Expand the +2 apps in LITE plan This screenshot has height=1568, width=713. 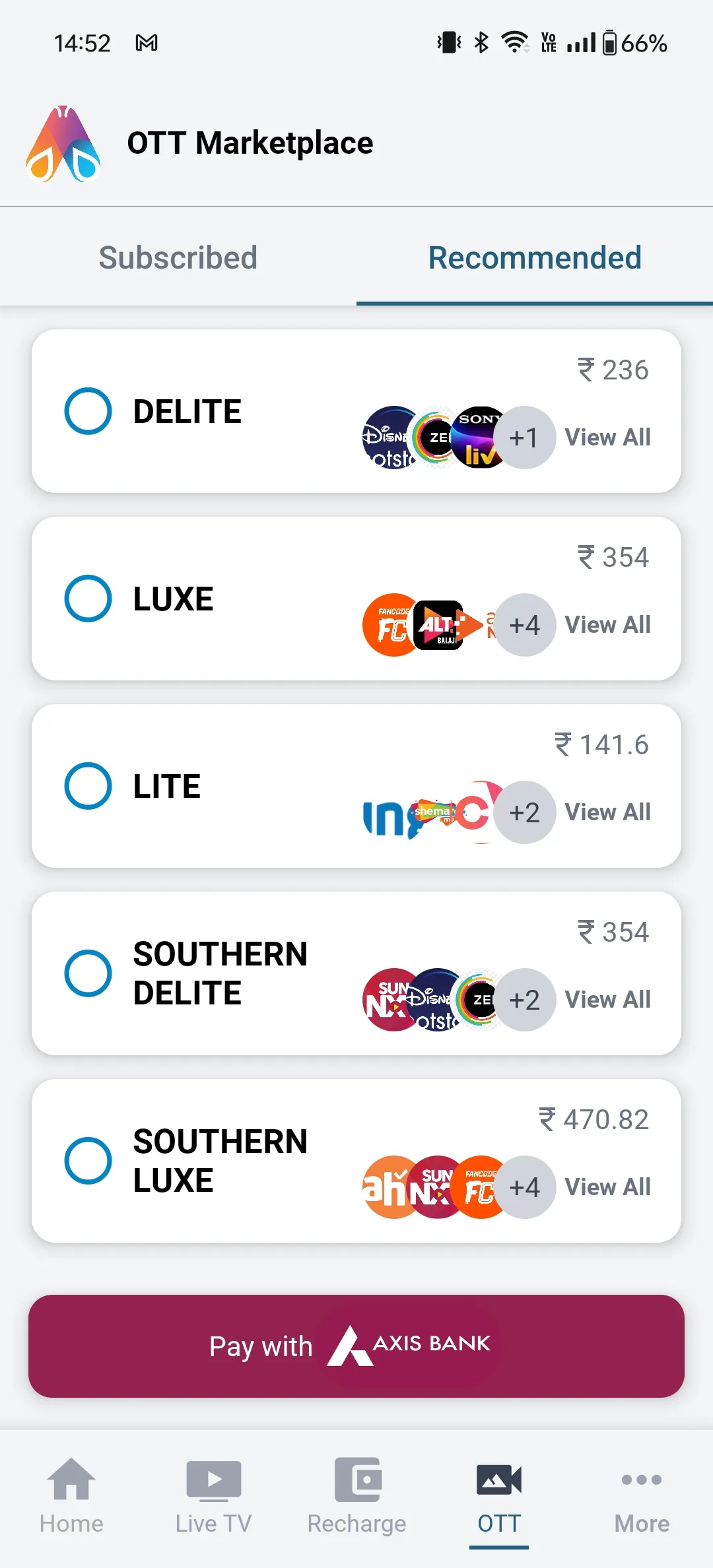(525, 813)
